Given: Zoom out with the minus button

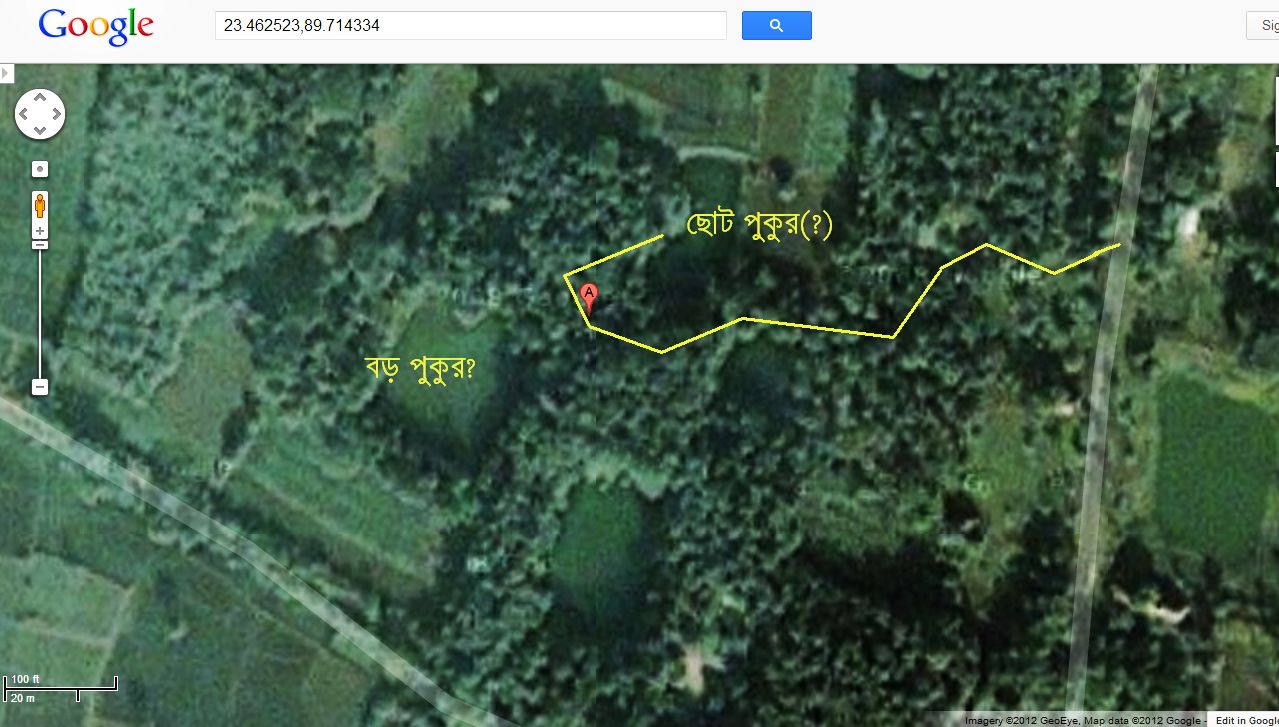Looking at the screenshot, I should pos(40,387).
